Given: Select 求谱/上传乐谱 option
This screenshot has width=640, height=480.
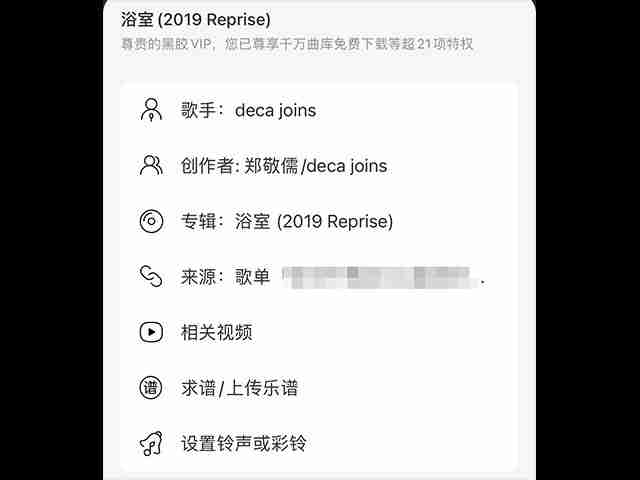Looking at the screenshot, I should coord(239,388).
